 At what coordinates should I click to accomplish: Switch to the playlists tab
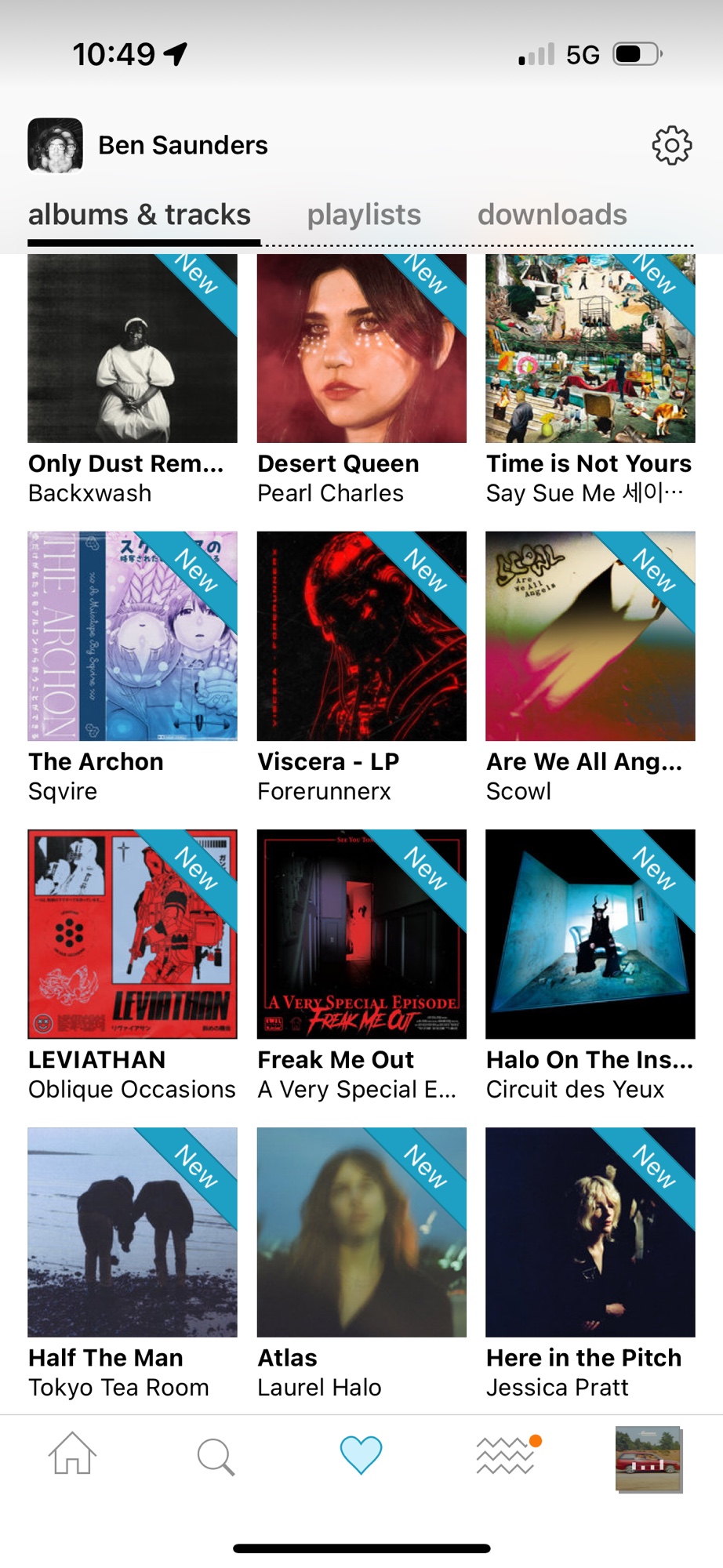[x=364, y=215]
